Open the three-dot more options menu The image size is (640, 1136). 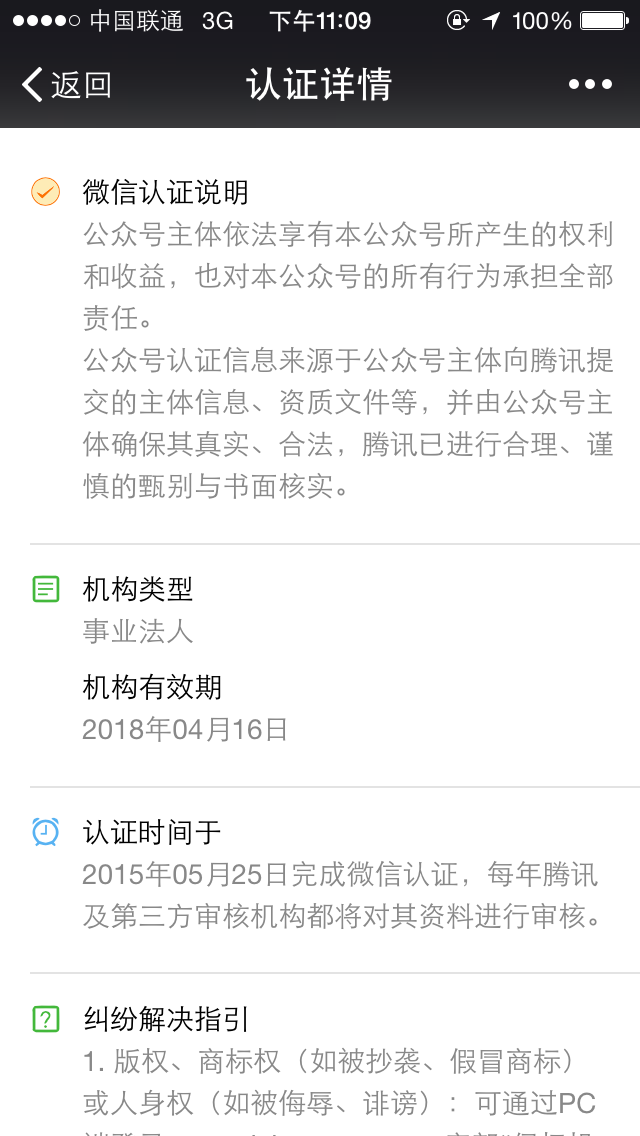pos(590,85)
